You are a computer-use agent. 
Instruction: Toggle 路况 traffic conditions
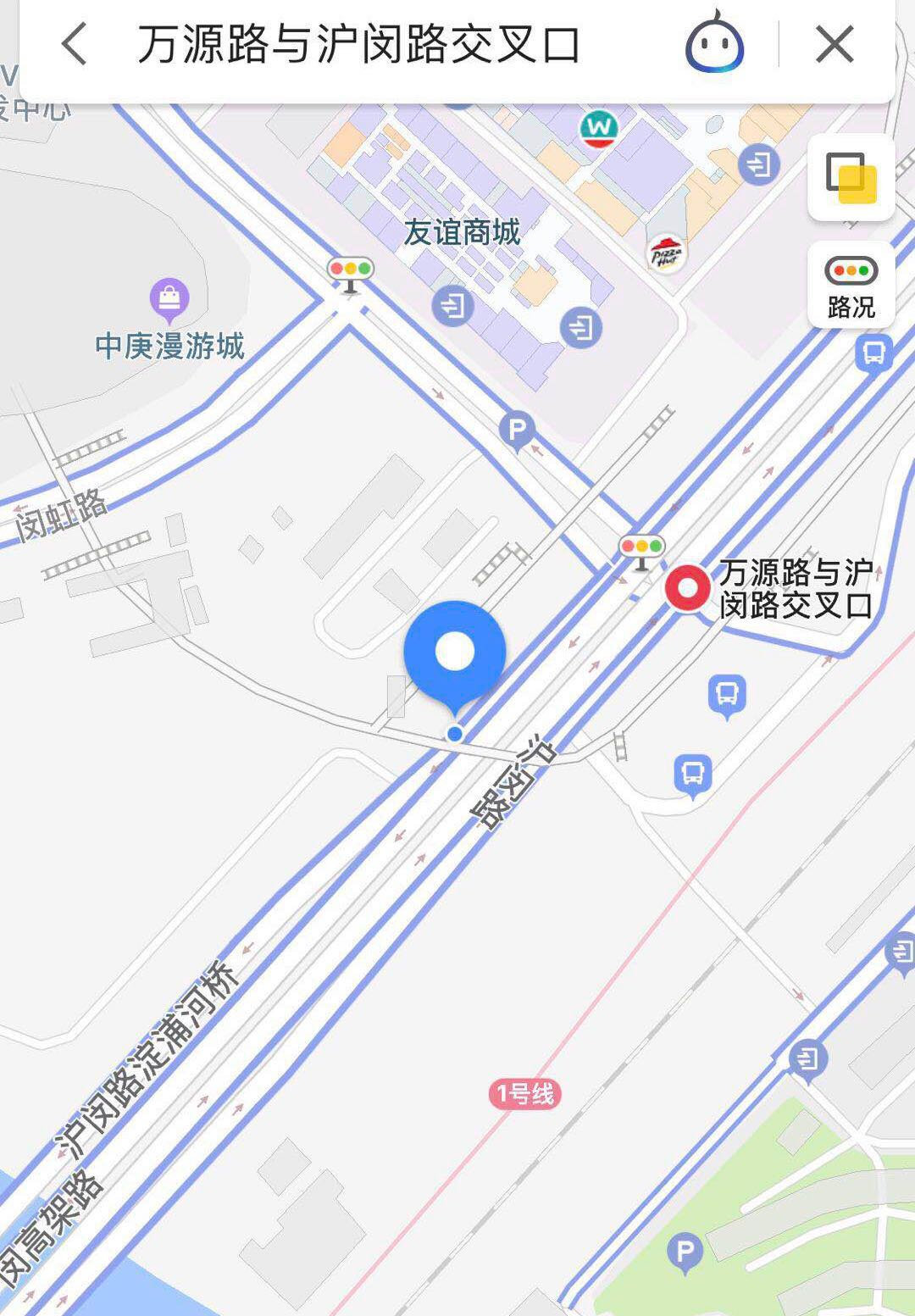coord(851,286)
